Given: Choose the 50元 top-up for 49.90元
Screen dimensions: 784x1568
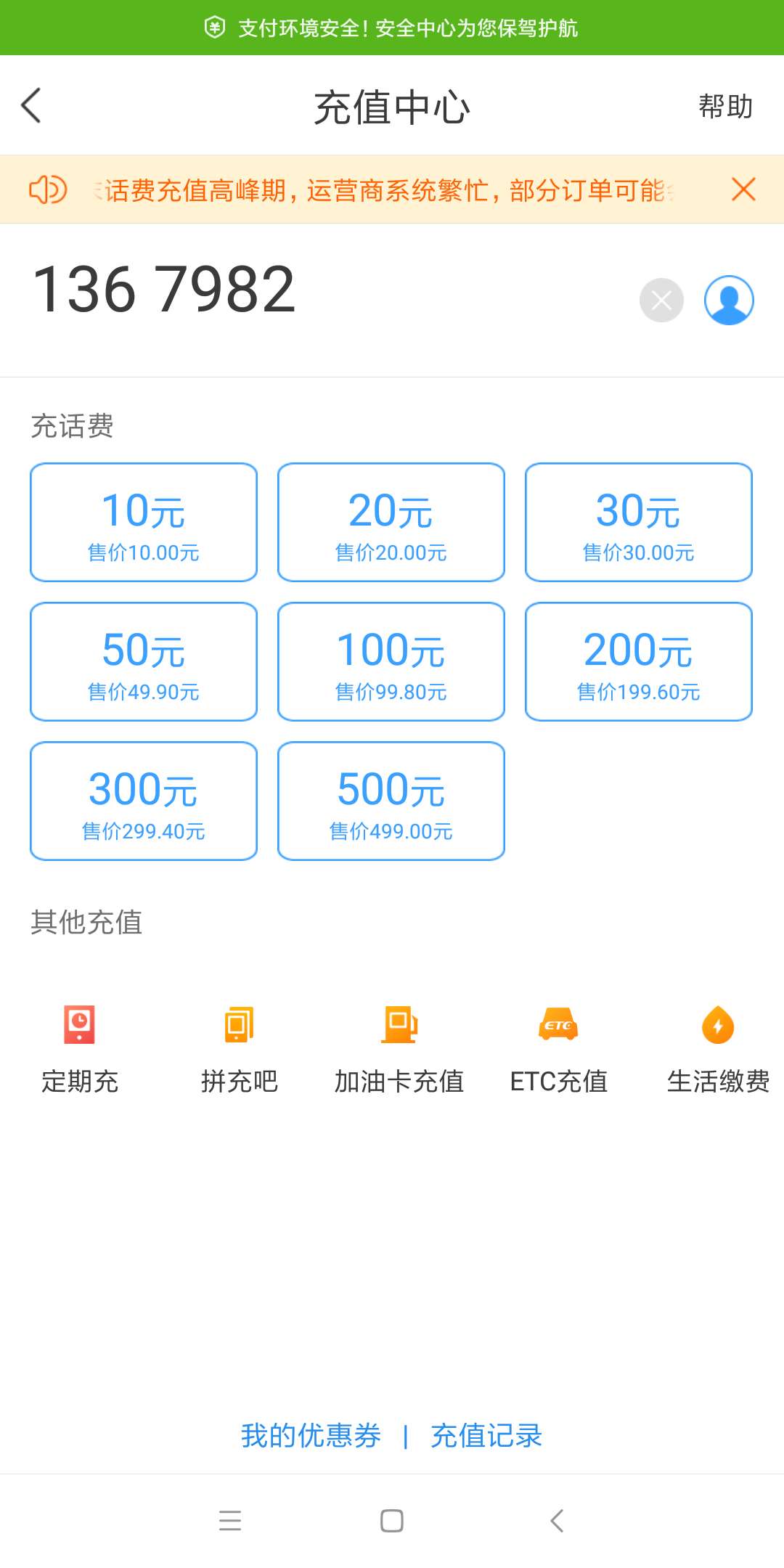Looking at the screenshot, I should coord(144,661).
